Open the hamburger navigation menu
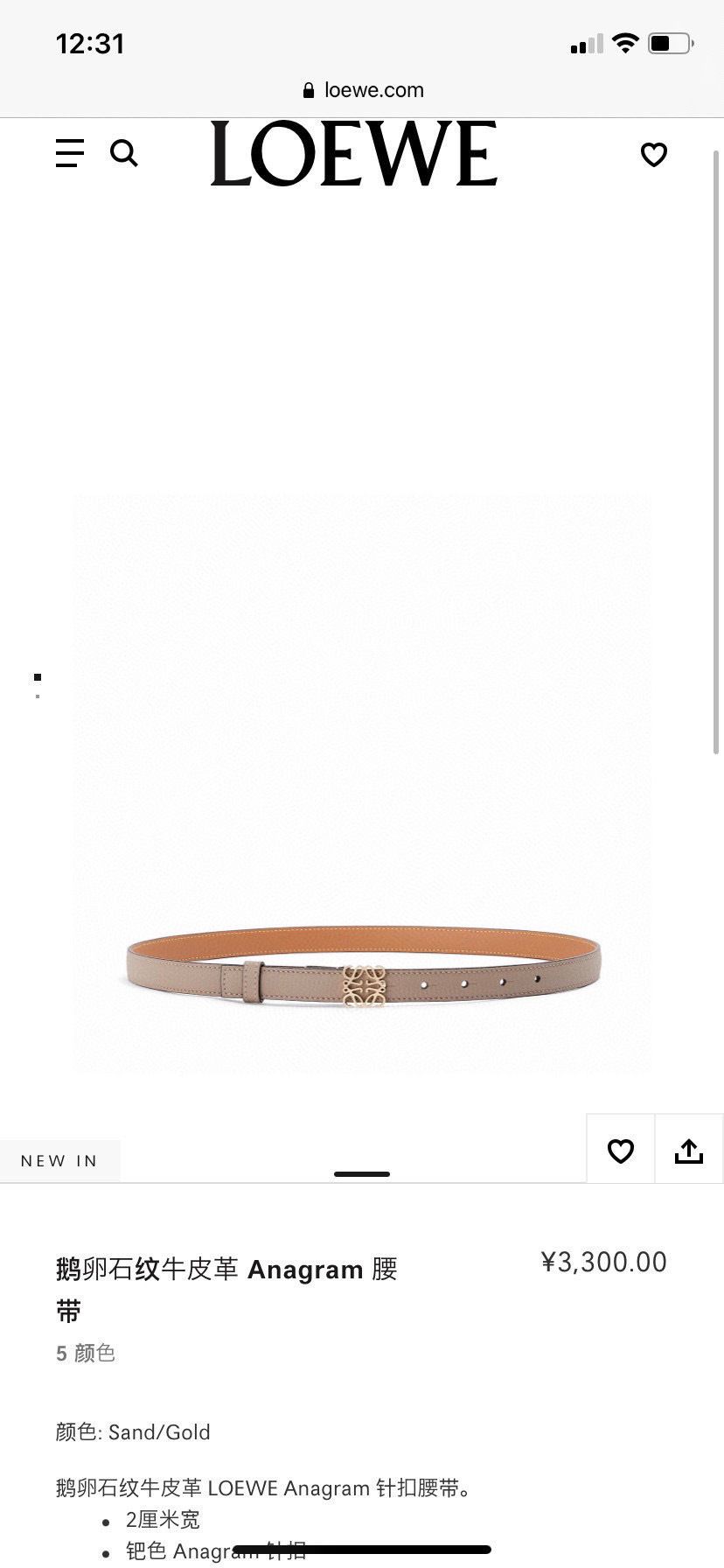The height and width of the screenshot is (1568, 724). [70, 154]
